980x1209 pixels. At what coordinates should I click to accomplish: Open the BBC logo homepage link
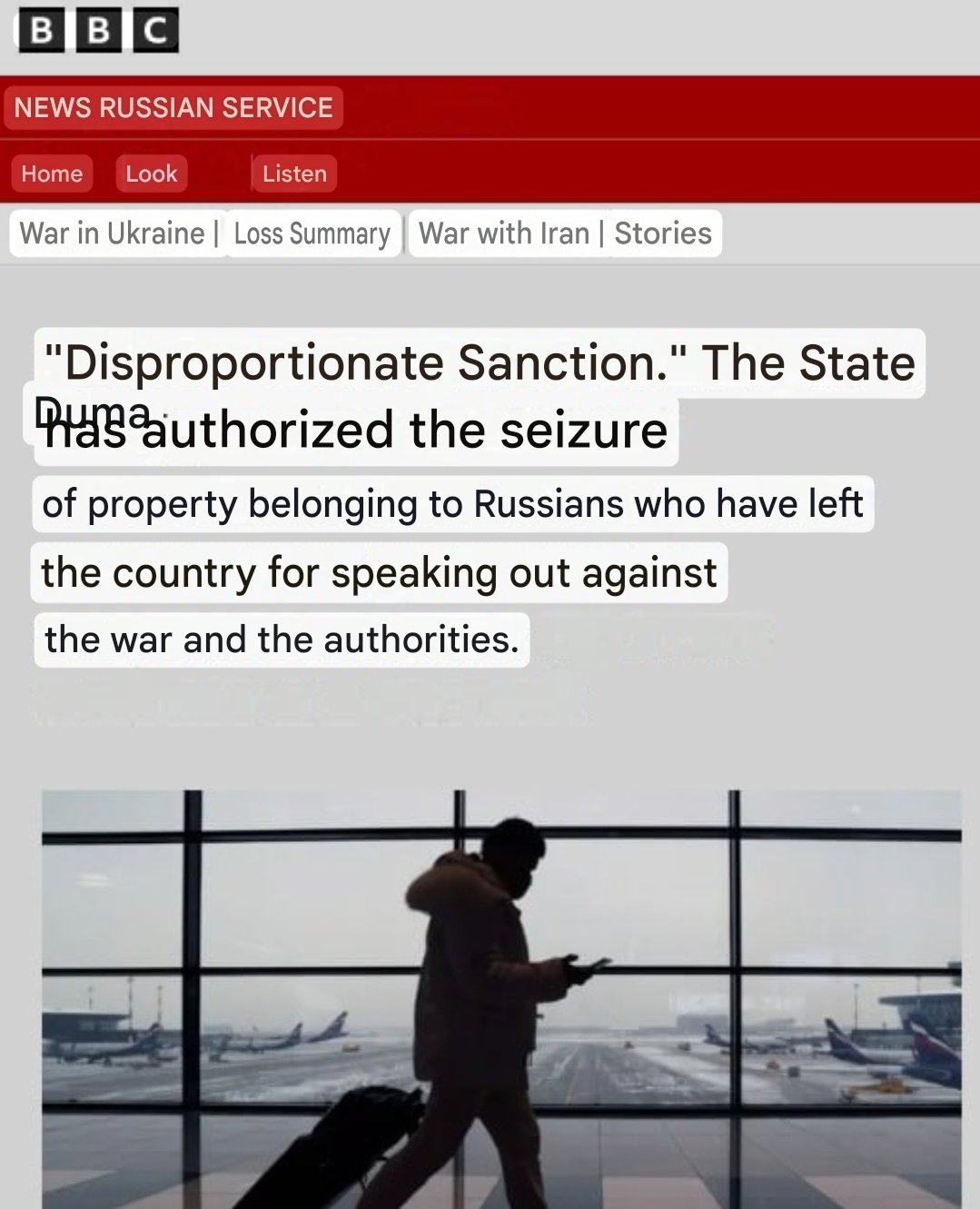(97, 30)
